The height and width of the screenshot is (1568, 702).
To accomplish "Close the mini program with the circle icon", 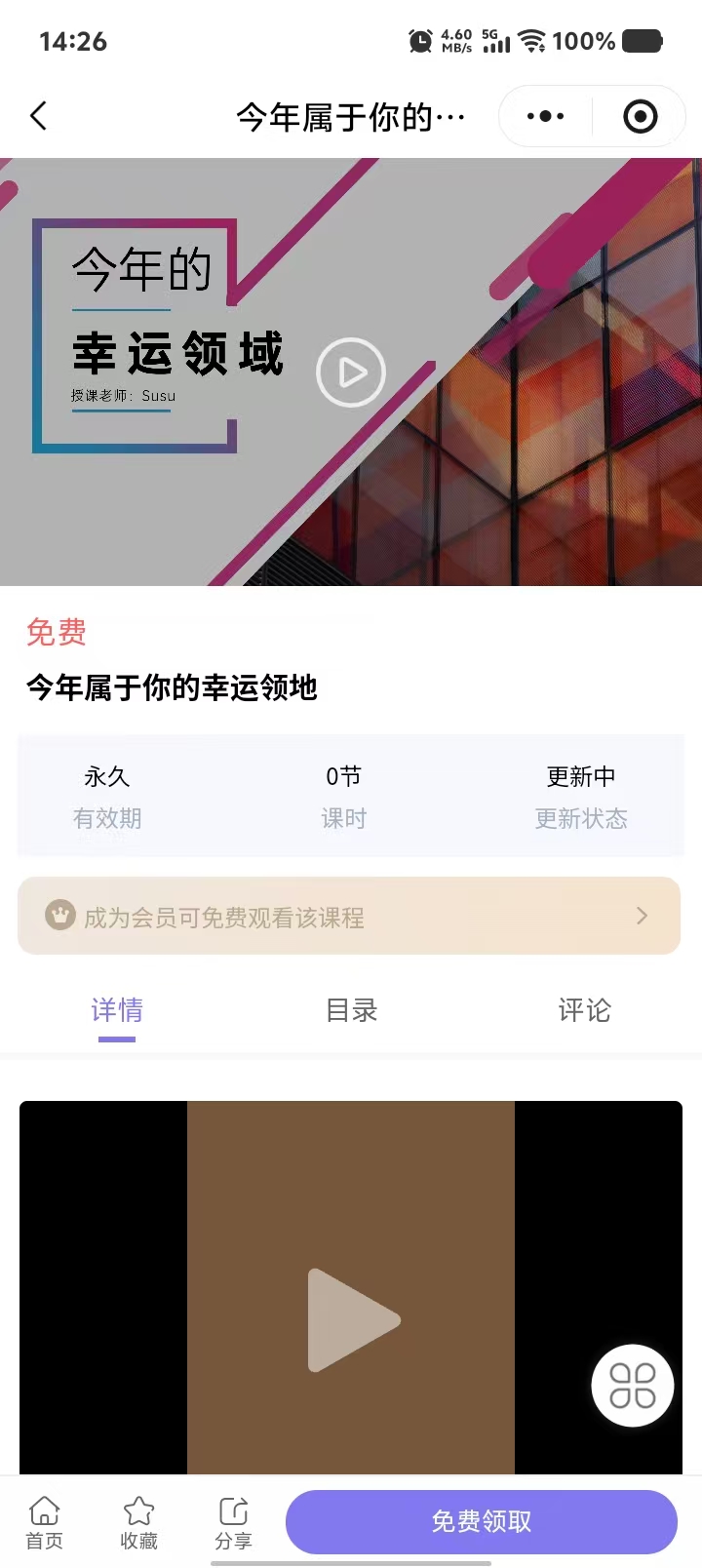I will [x=640, y=117].
